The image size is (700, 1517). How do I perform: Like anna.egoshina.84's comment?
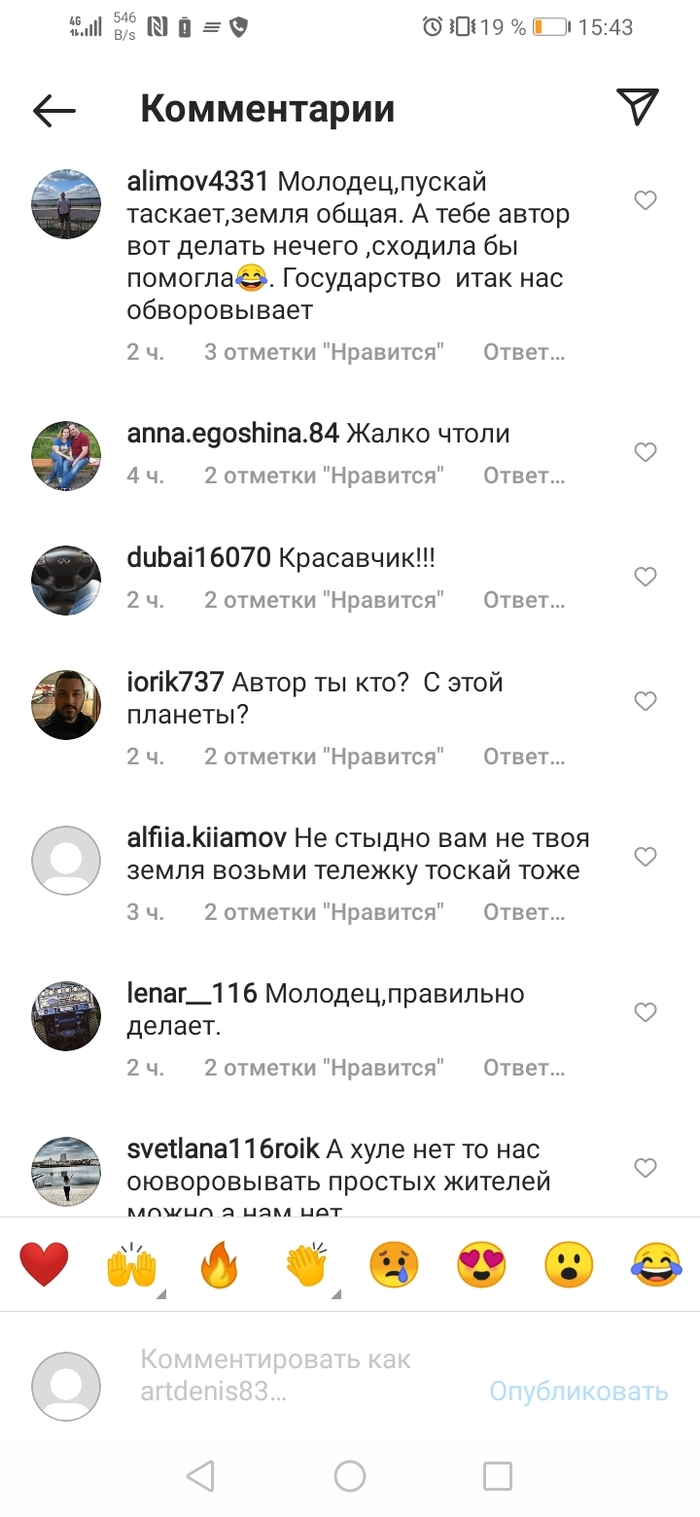(x=646, y=453)
